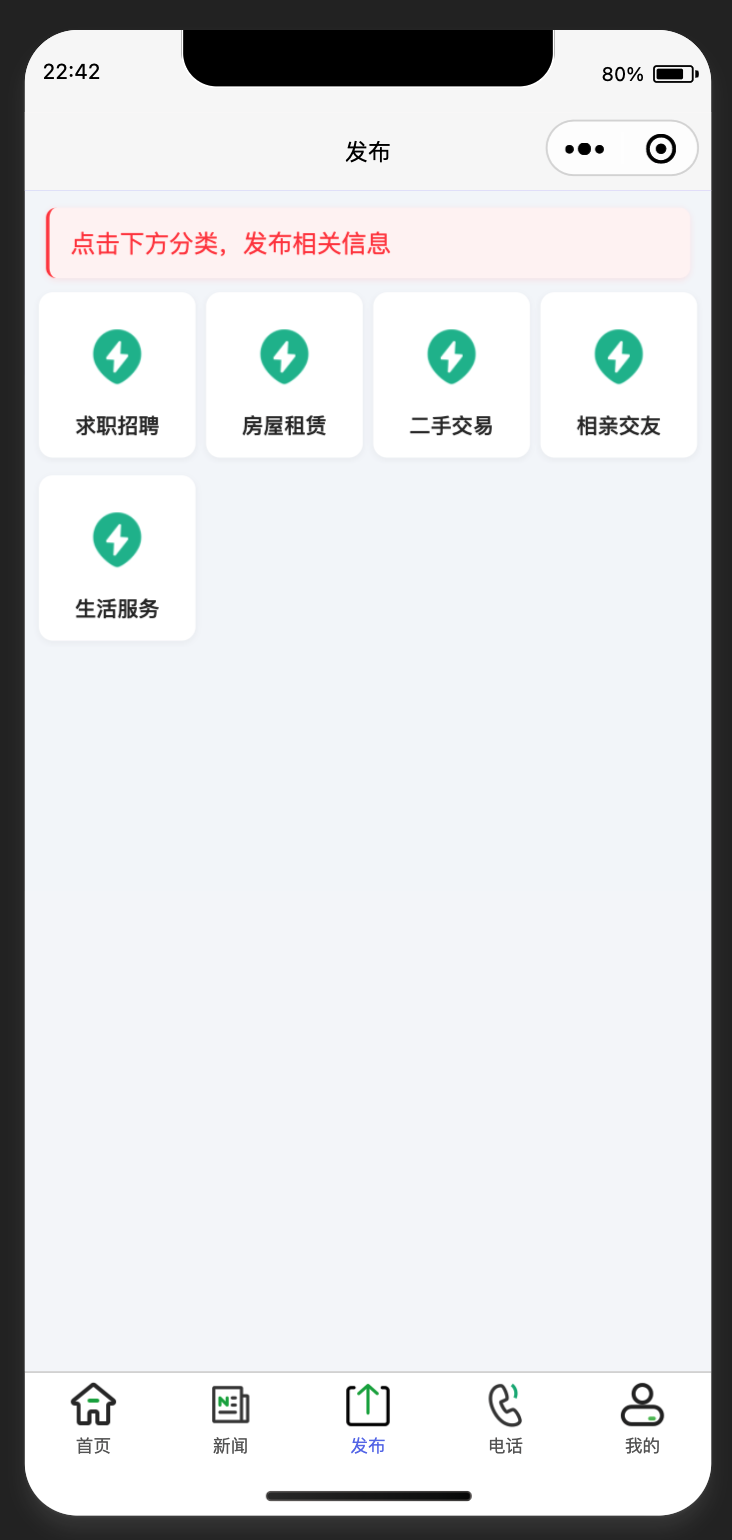Image resolution: width=732 pixels, height=1540 pixels.
Task: Tap the capsule close/exit circle button
Action: (660, 148)
